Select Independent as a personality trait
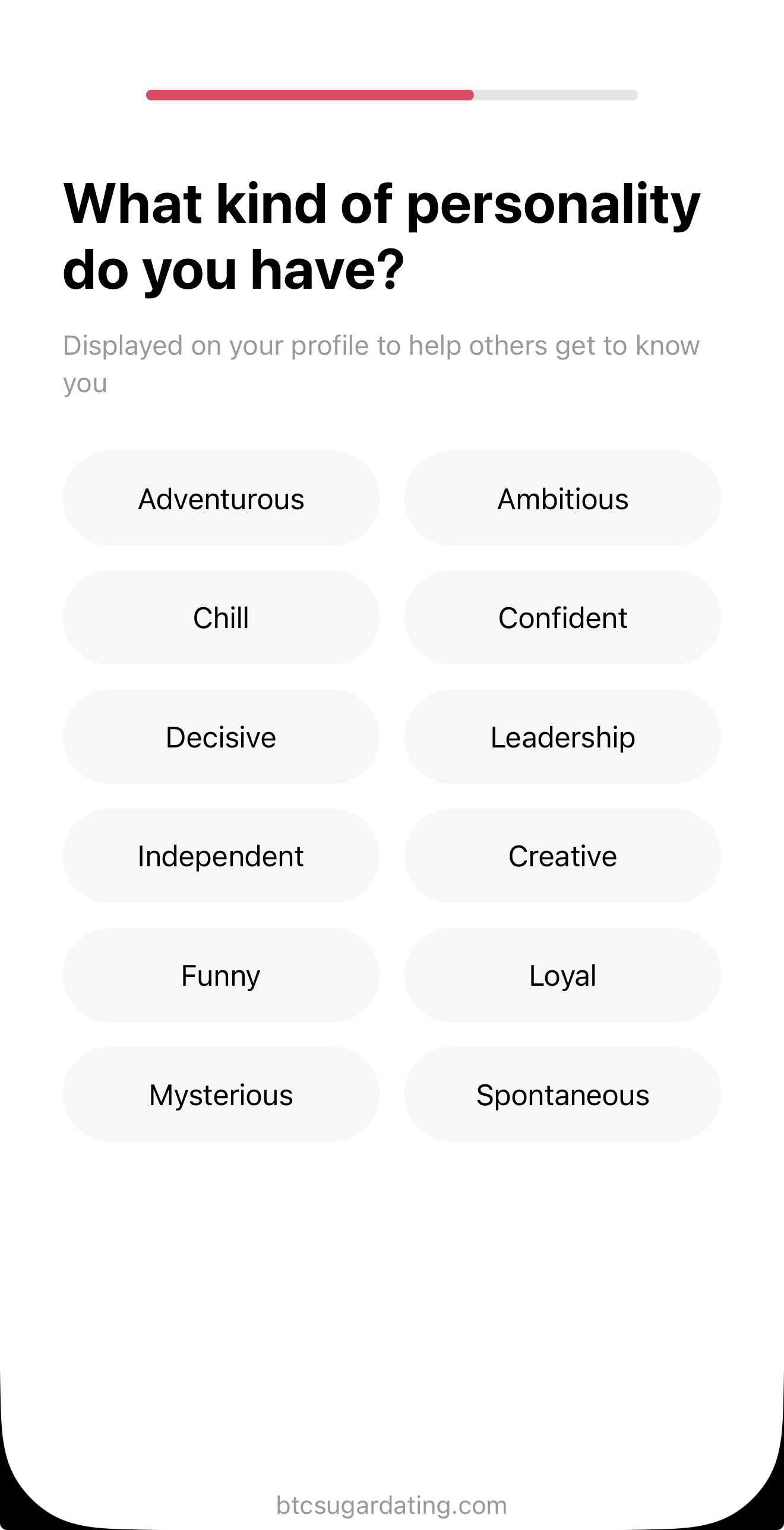This screenshot has height=1530, width=784. [221, 856]
